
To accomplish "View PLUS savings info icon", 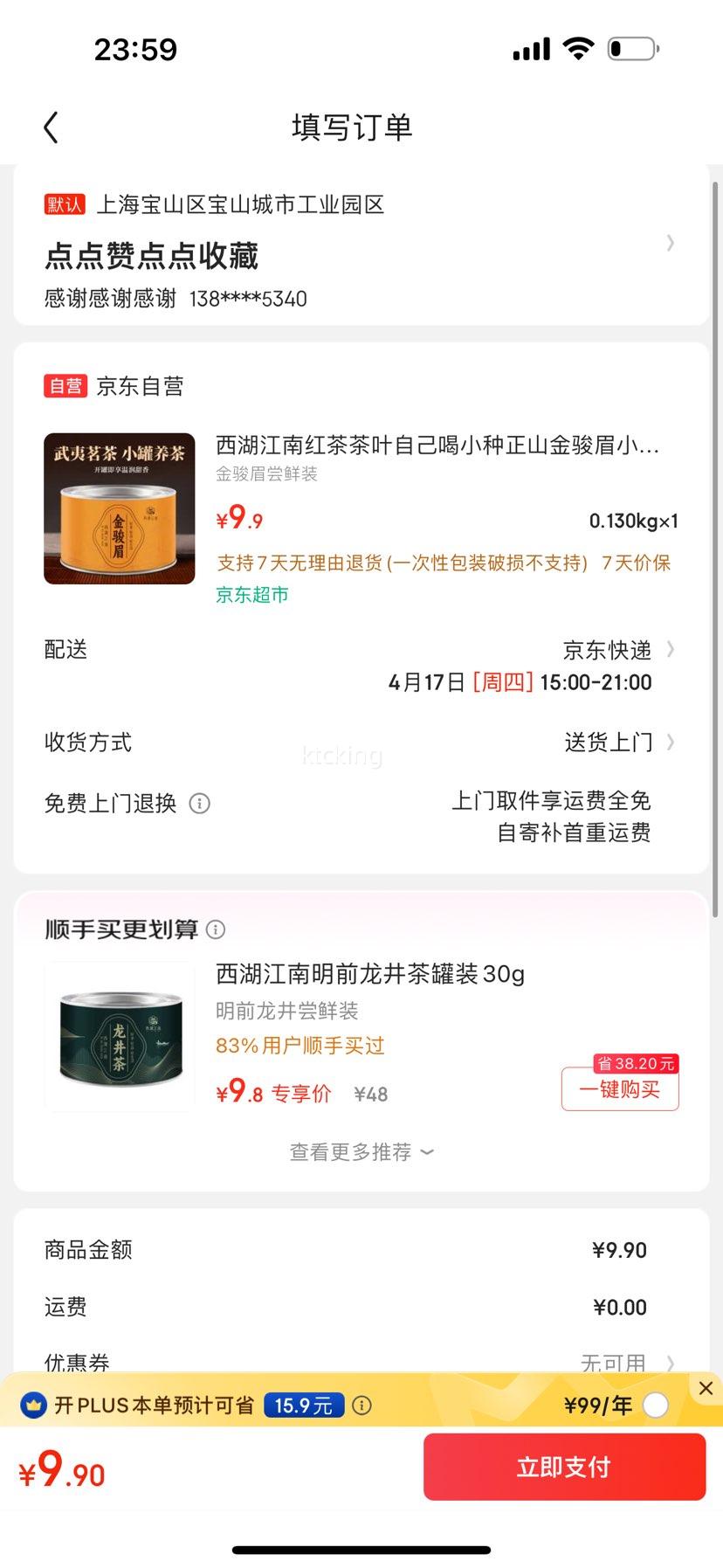I will [362, 1406].
